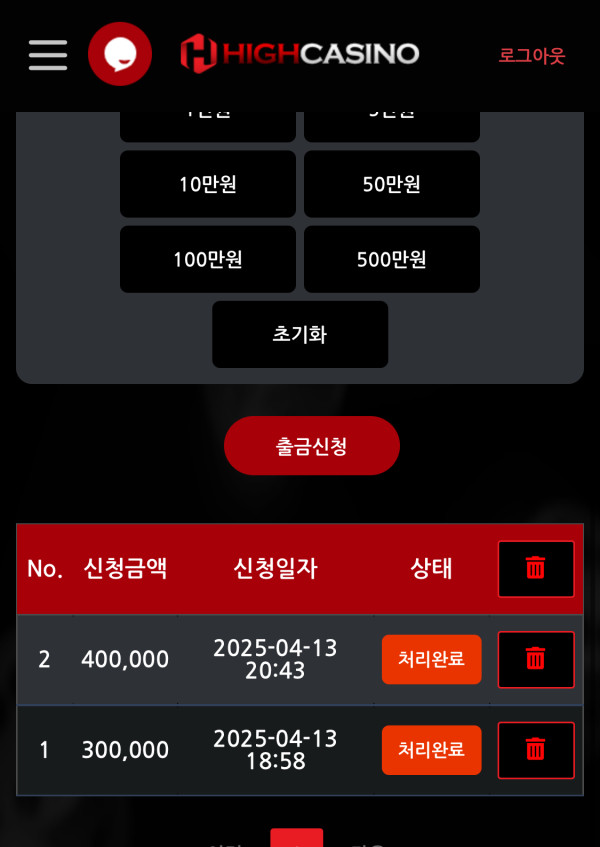The width and height of the screenshot is (600, 847).
Task: Tap the trash icon in the table header
Action: pyautogui.click(x=536, y=569)
